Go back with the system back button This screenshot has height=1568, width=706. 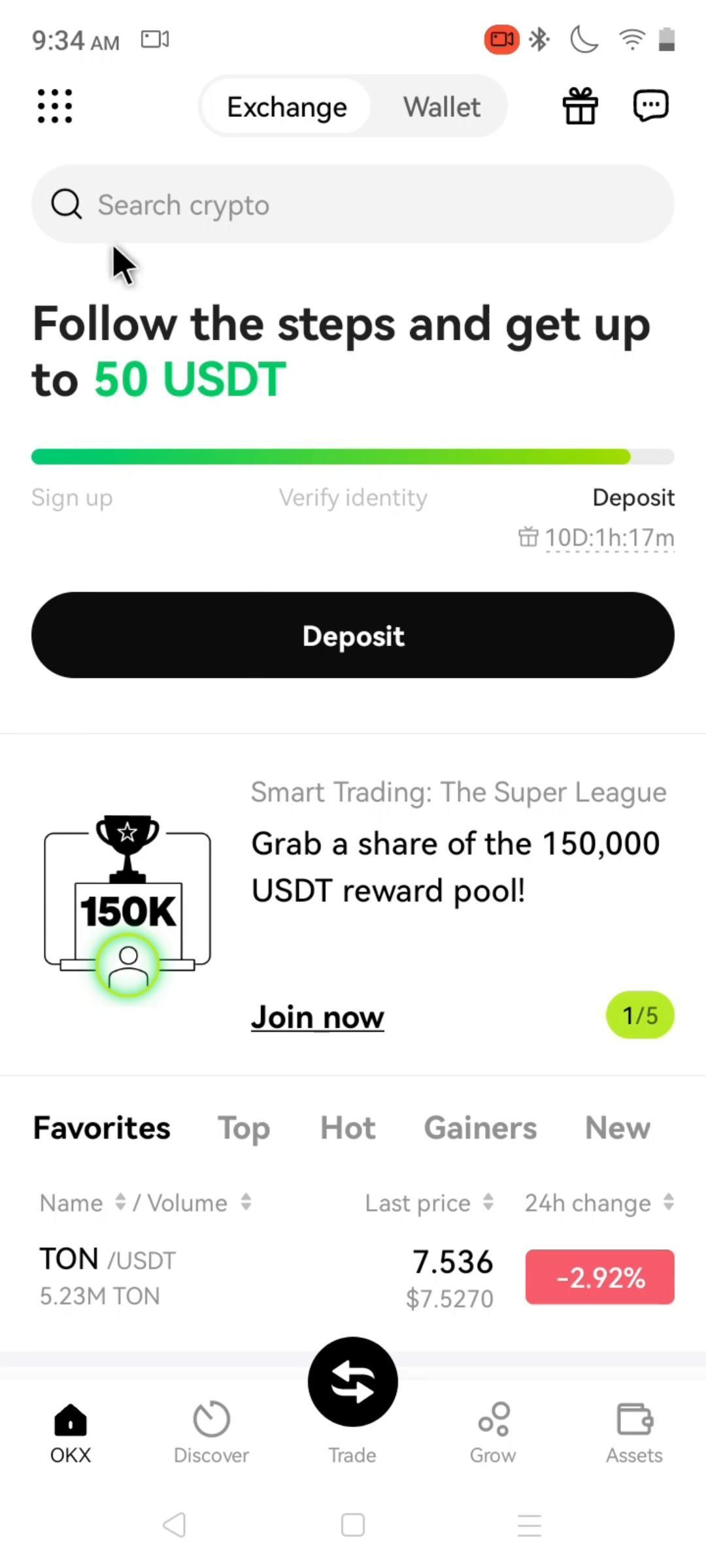point(175,1525)
